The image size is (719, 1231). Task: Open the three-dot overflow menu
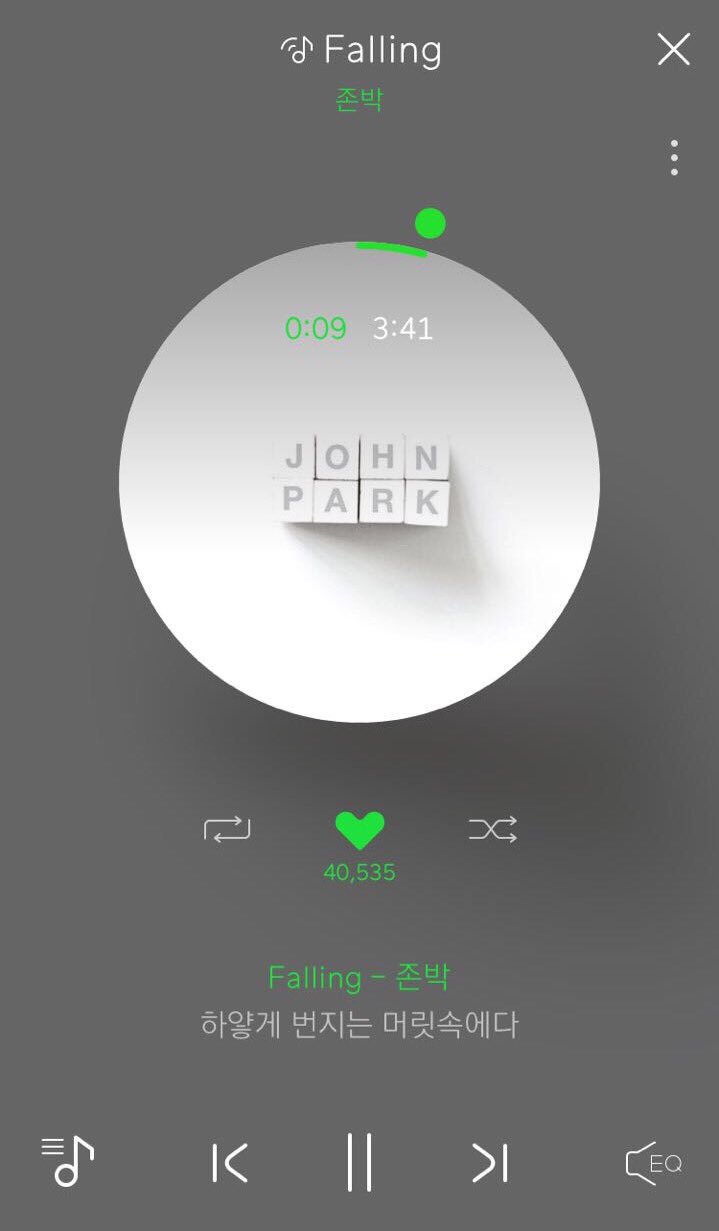674,158
